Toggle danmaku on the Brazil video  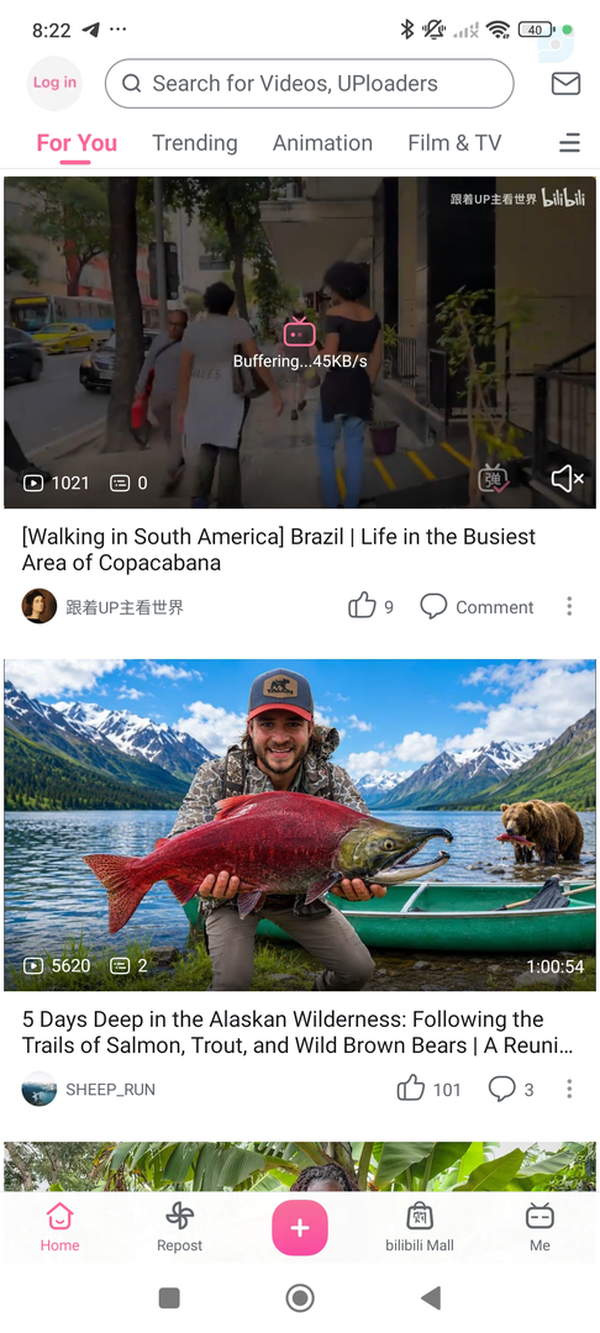pos(492,479)
